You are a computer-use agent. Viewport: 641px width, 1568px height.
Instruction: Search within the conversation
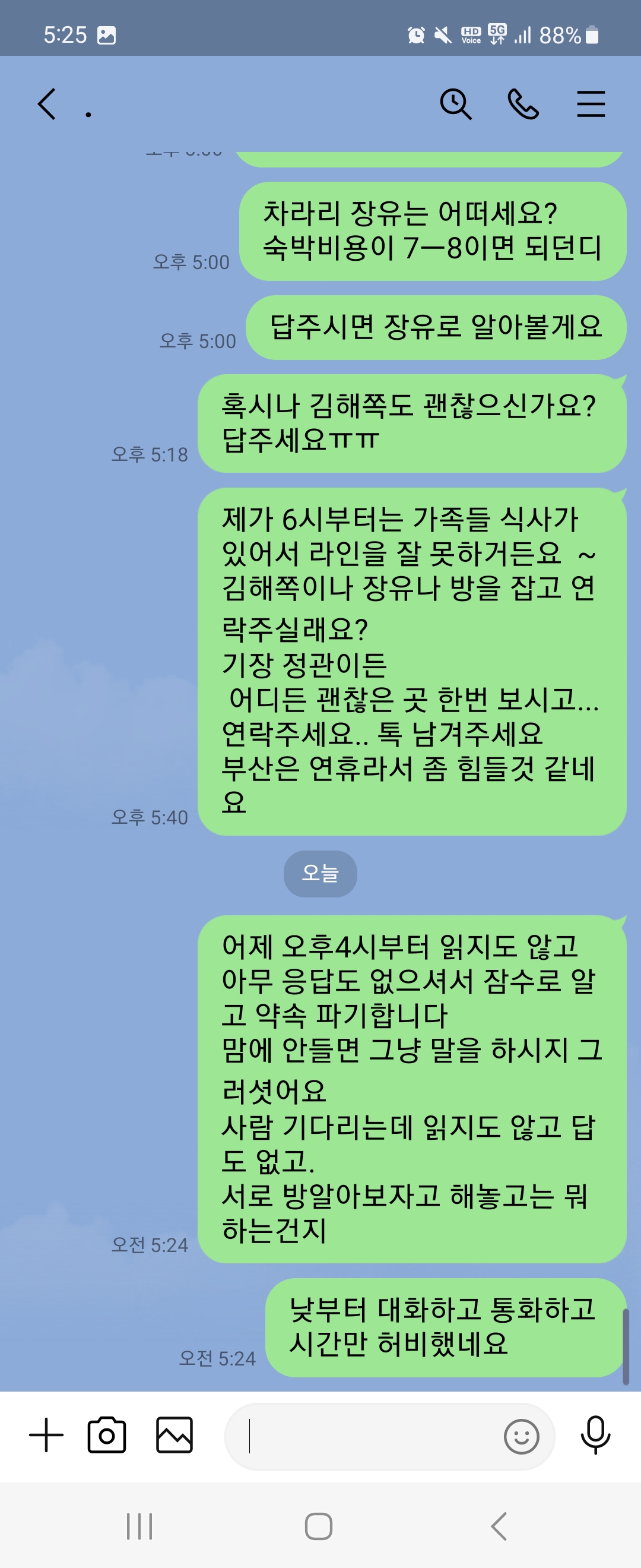tap(455, 104)
